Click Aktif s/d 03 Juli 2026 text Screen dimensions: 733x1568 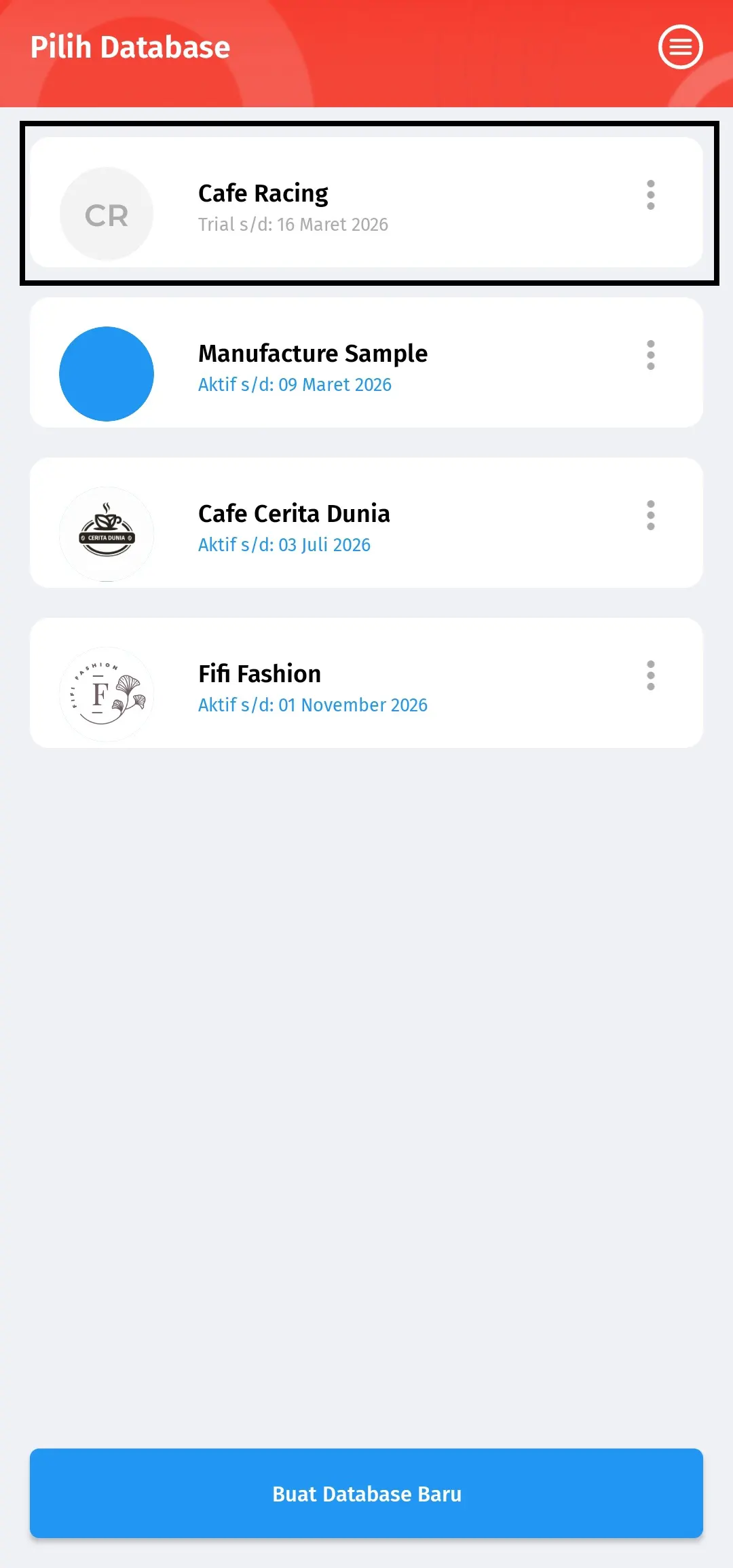[x=284, y=544]
